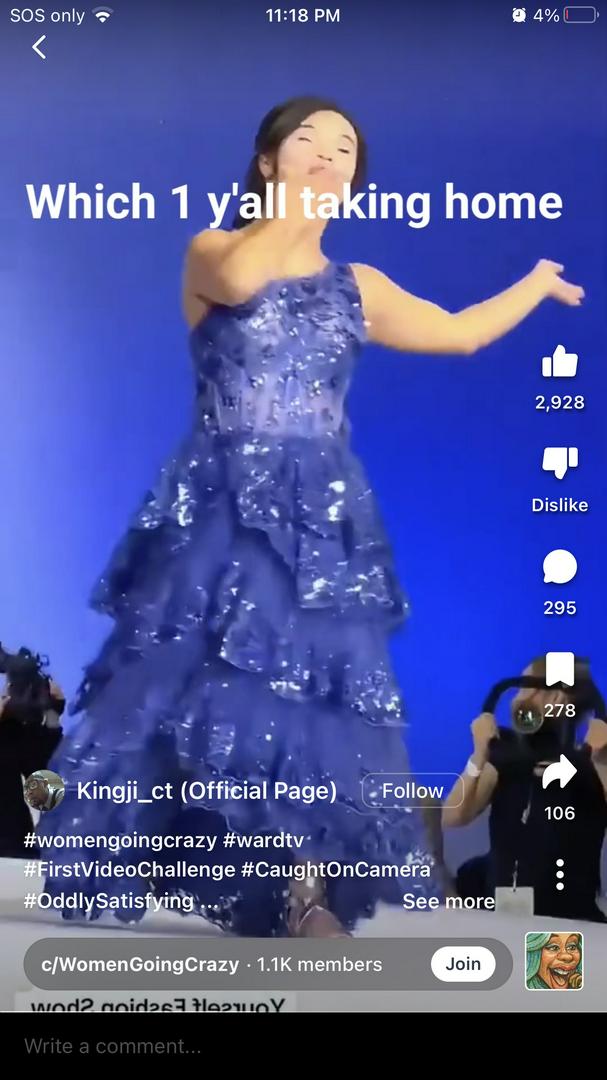
Task: Open the #CaughtOnCamera hashtag
Action: pos(336,870)
